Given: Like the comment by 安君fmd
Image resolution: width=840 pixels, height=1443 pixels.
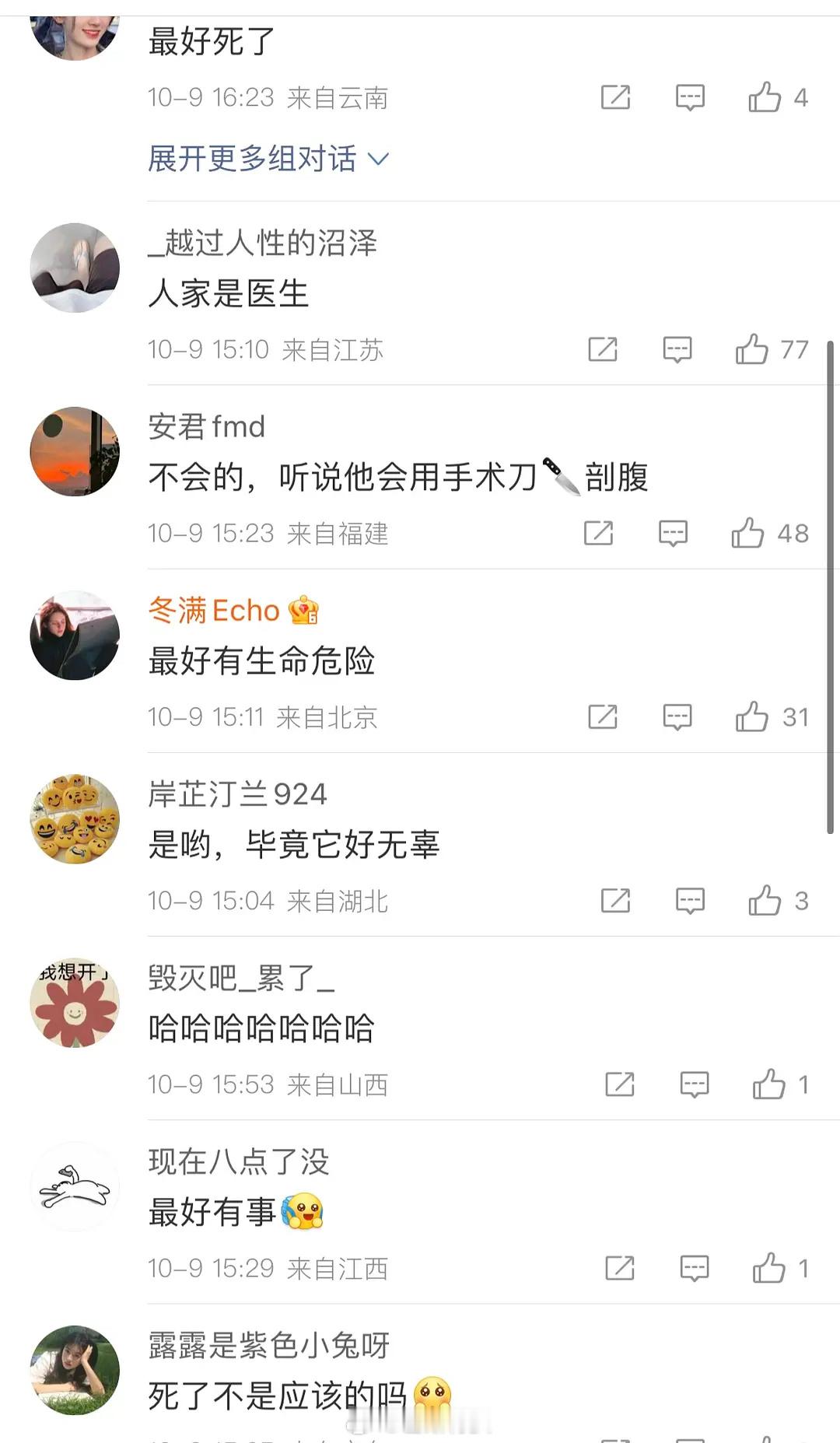Looking at the screenshot, I should (x=747, y=533).
